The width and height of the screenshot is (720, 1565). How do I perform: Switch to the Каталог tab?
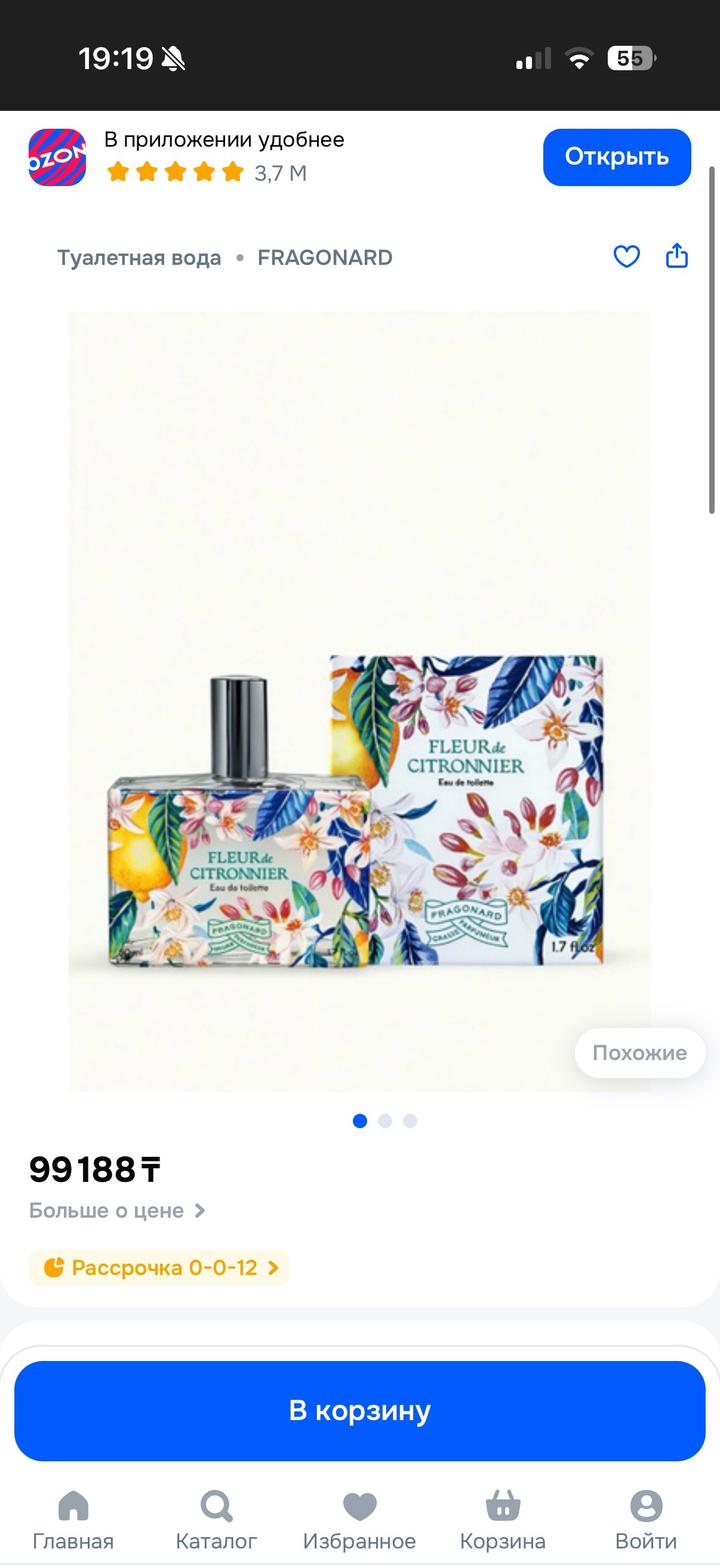point(216,1520)
